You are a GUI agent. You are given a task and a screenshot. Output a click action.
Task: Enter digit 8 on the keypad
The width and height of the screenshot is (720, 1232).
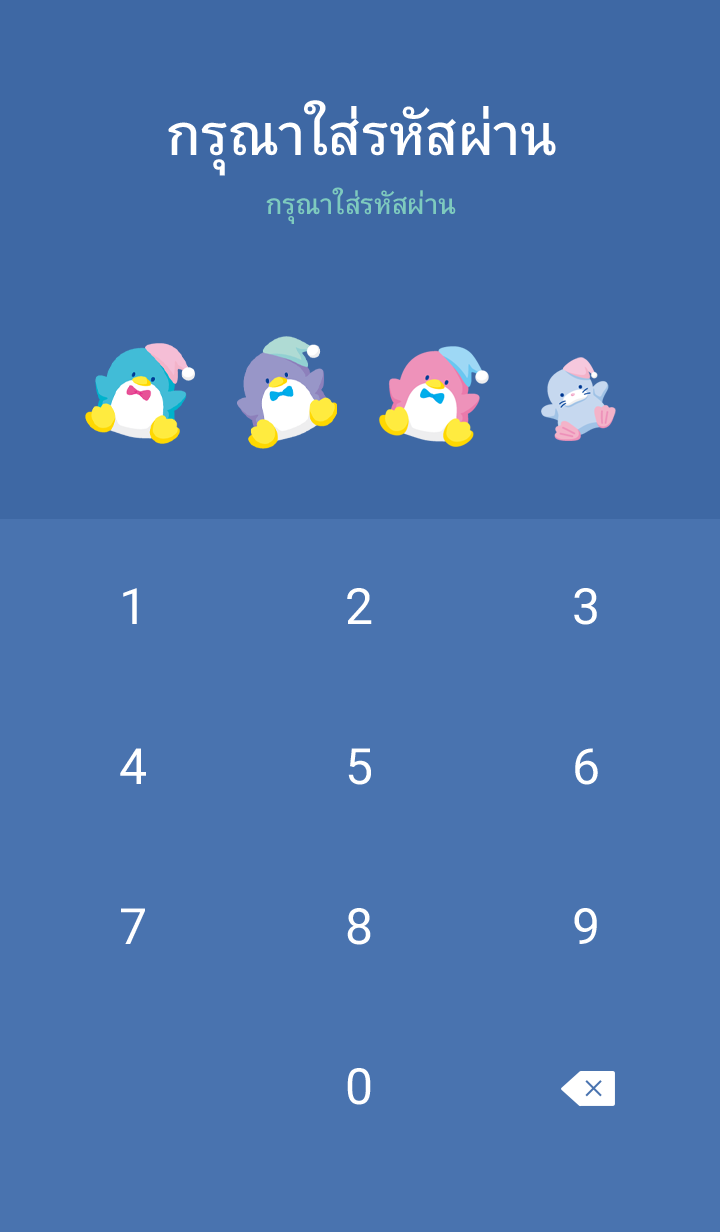pos(359,927)
